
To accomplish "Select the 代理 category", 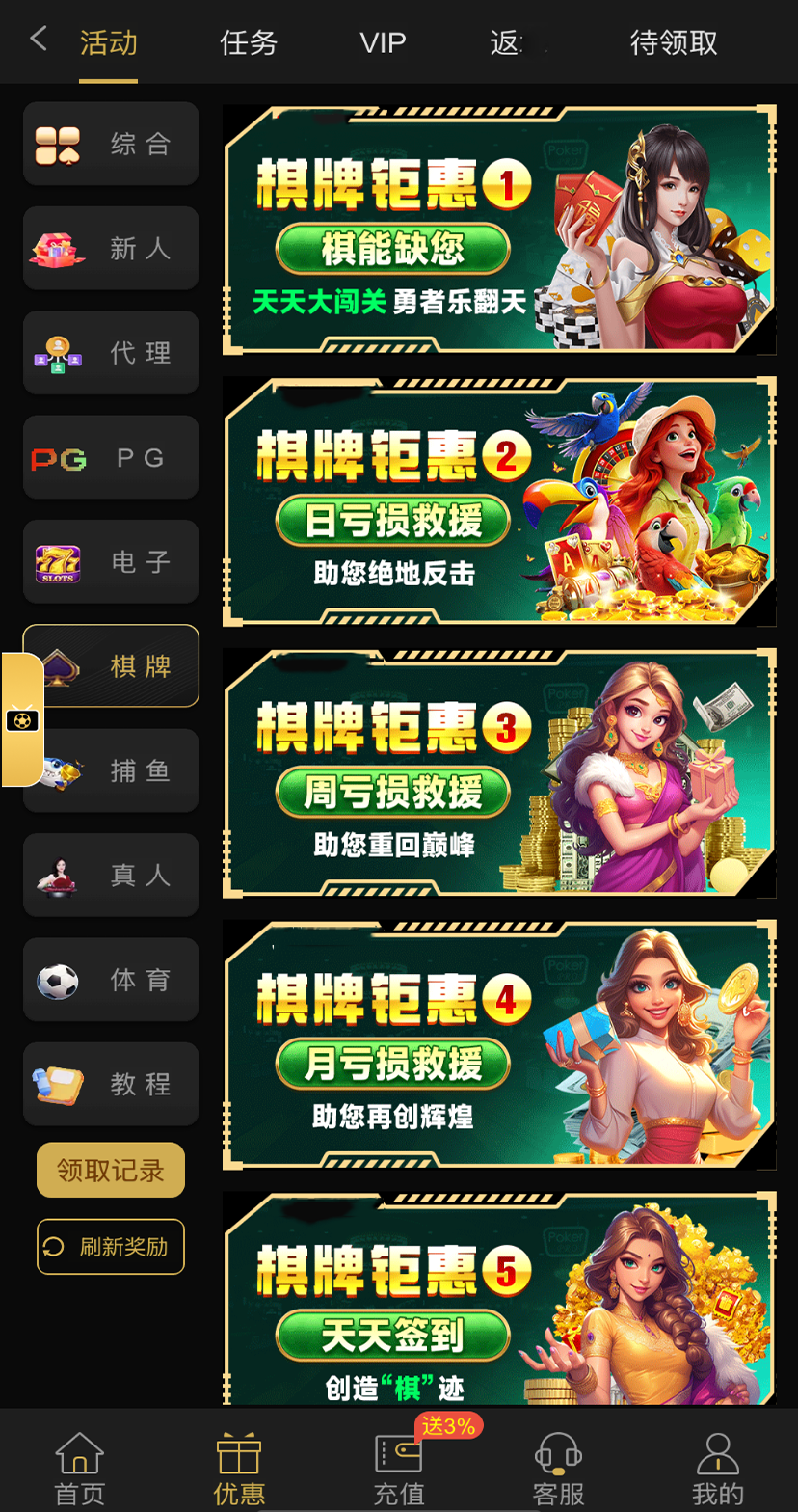I will (111, 352).
